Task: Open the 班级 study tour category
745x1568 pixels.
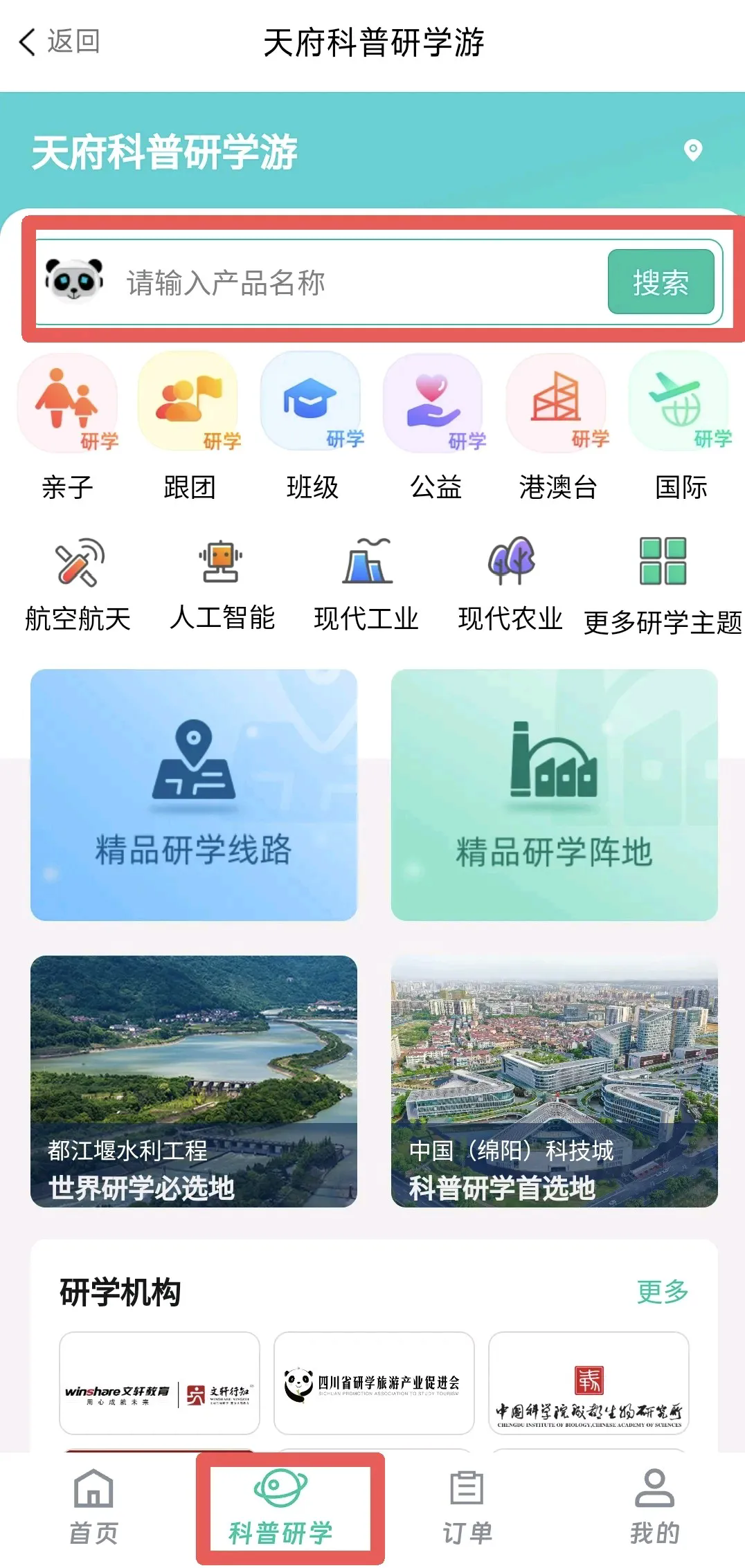Action: [x=312, y=426]
